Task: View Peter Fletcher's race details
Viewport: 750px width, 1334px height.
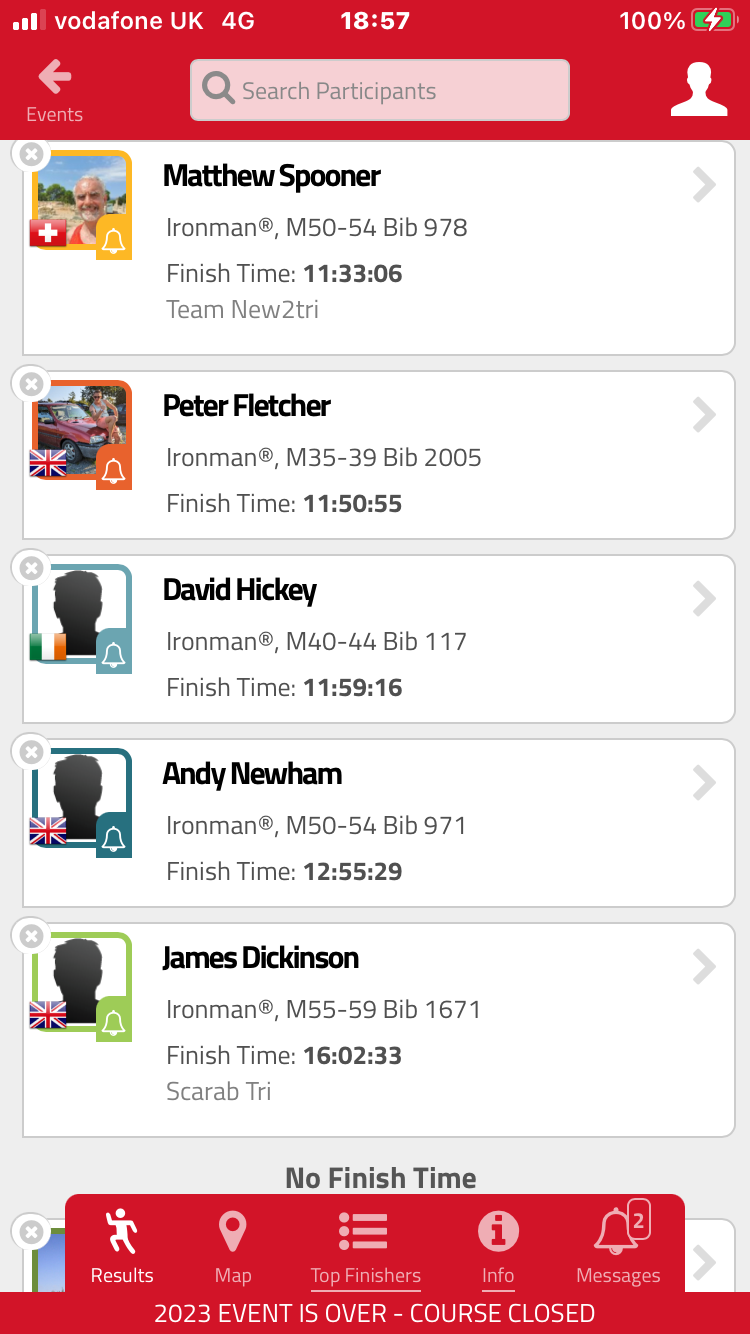Action: [379, 455]
